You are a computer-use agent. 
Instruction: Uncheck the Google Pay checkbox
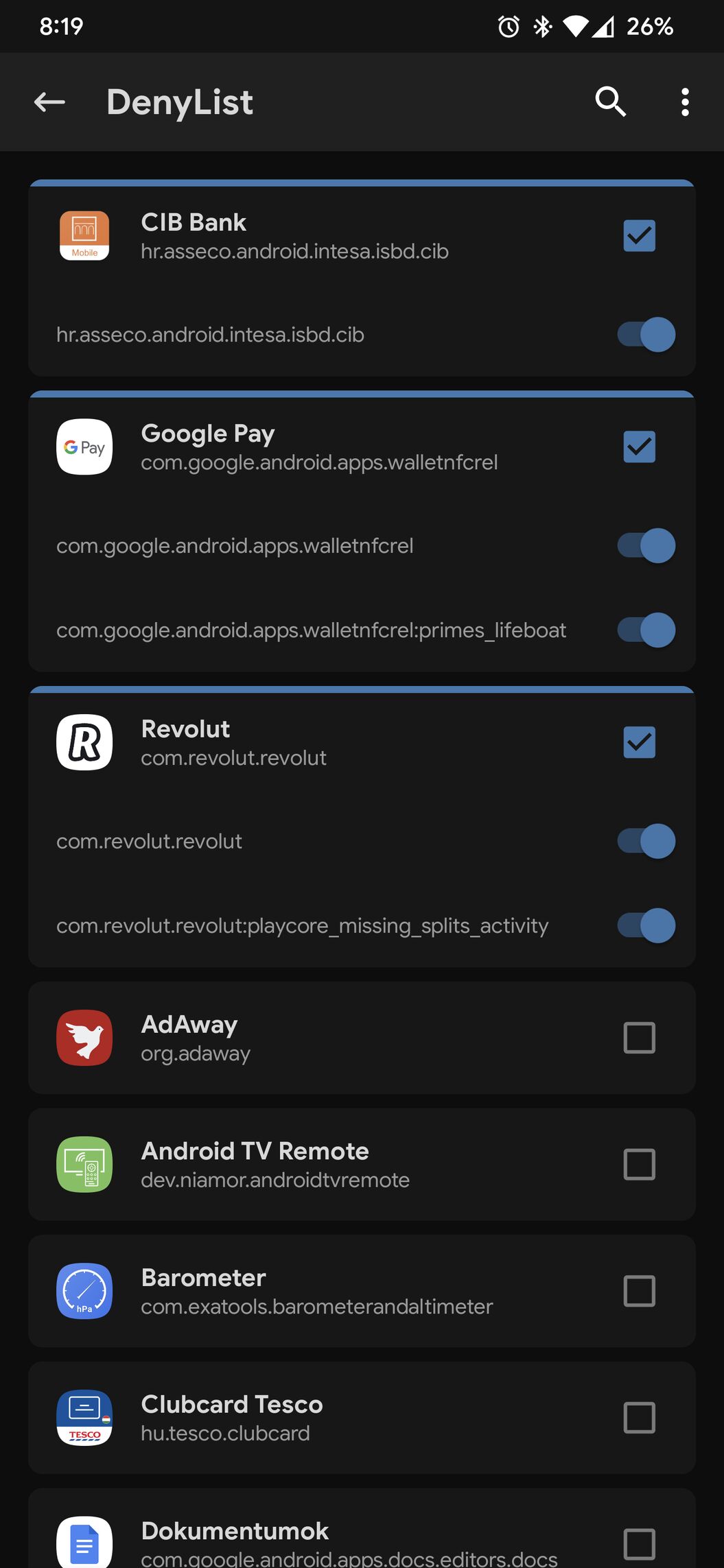(639, 447)
